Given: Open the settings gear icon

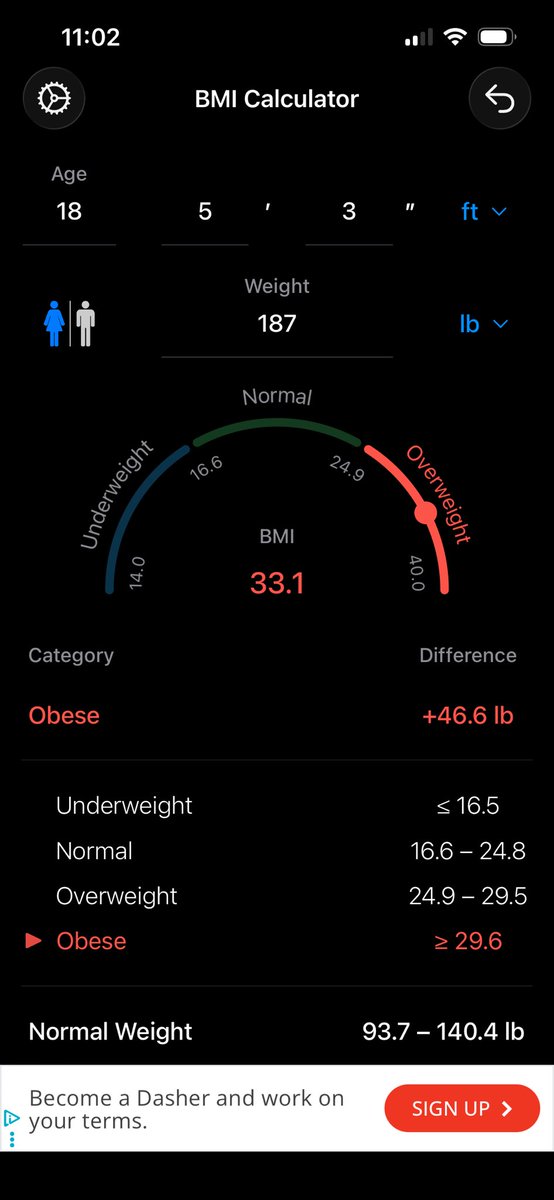Looking at the screenshot, I should coord(54,99).
